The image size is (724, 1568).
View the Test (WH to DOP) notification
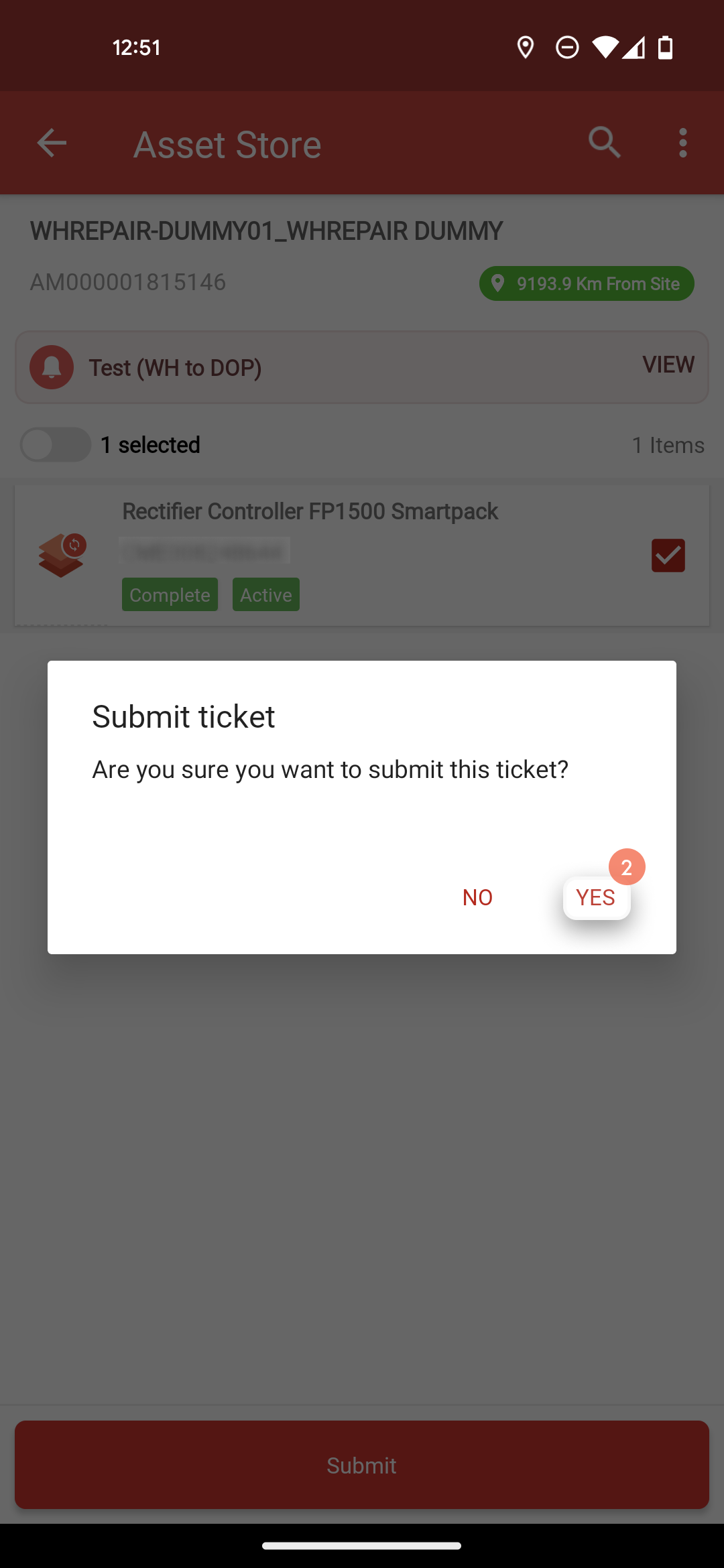(x=668, y=365)
